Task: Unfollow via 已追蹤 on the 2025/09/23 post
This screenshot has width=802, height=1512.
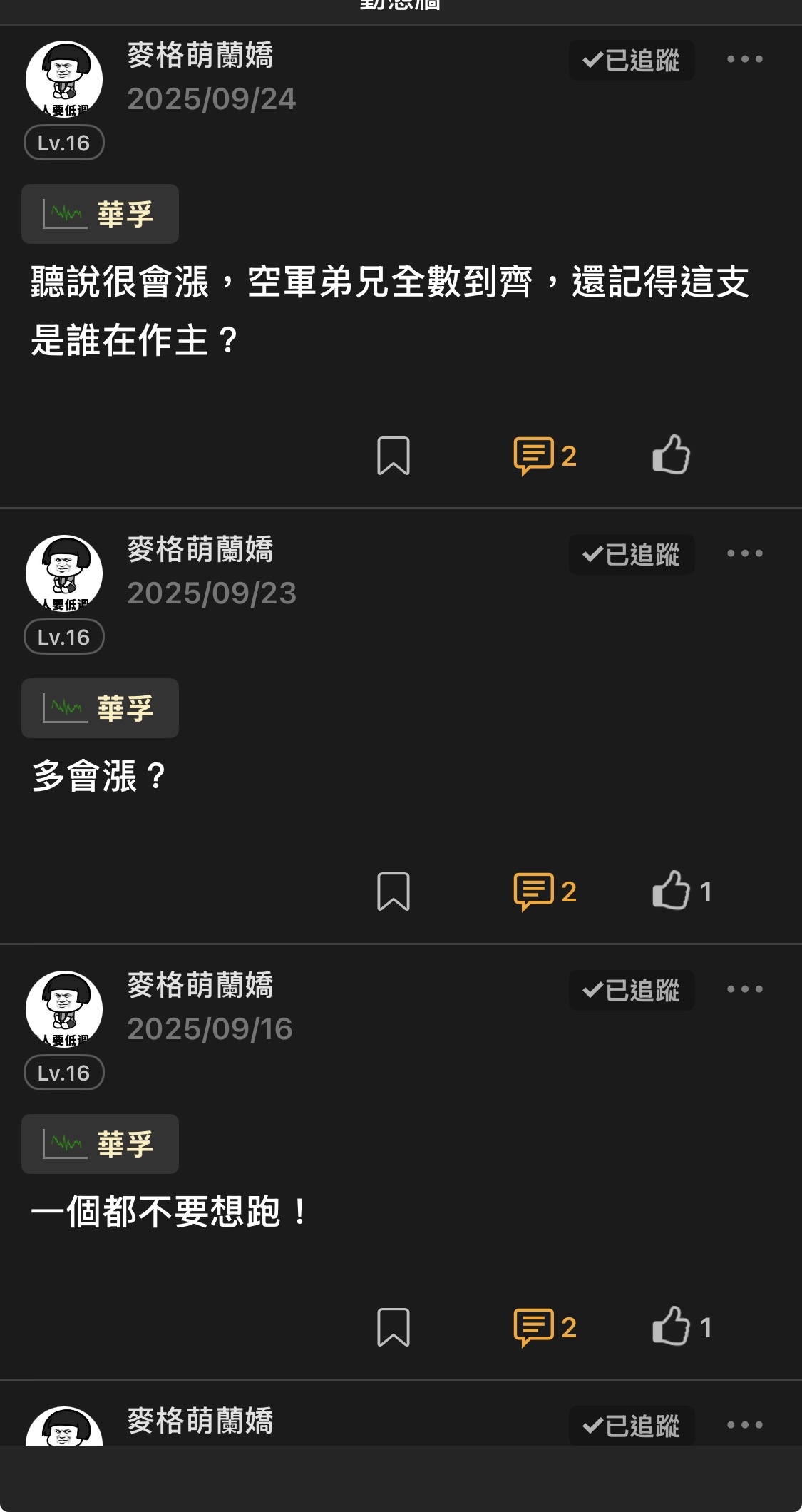Action: [631, 555]
